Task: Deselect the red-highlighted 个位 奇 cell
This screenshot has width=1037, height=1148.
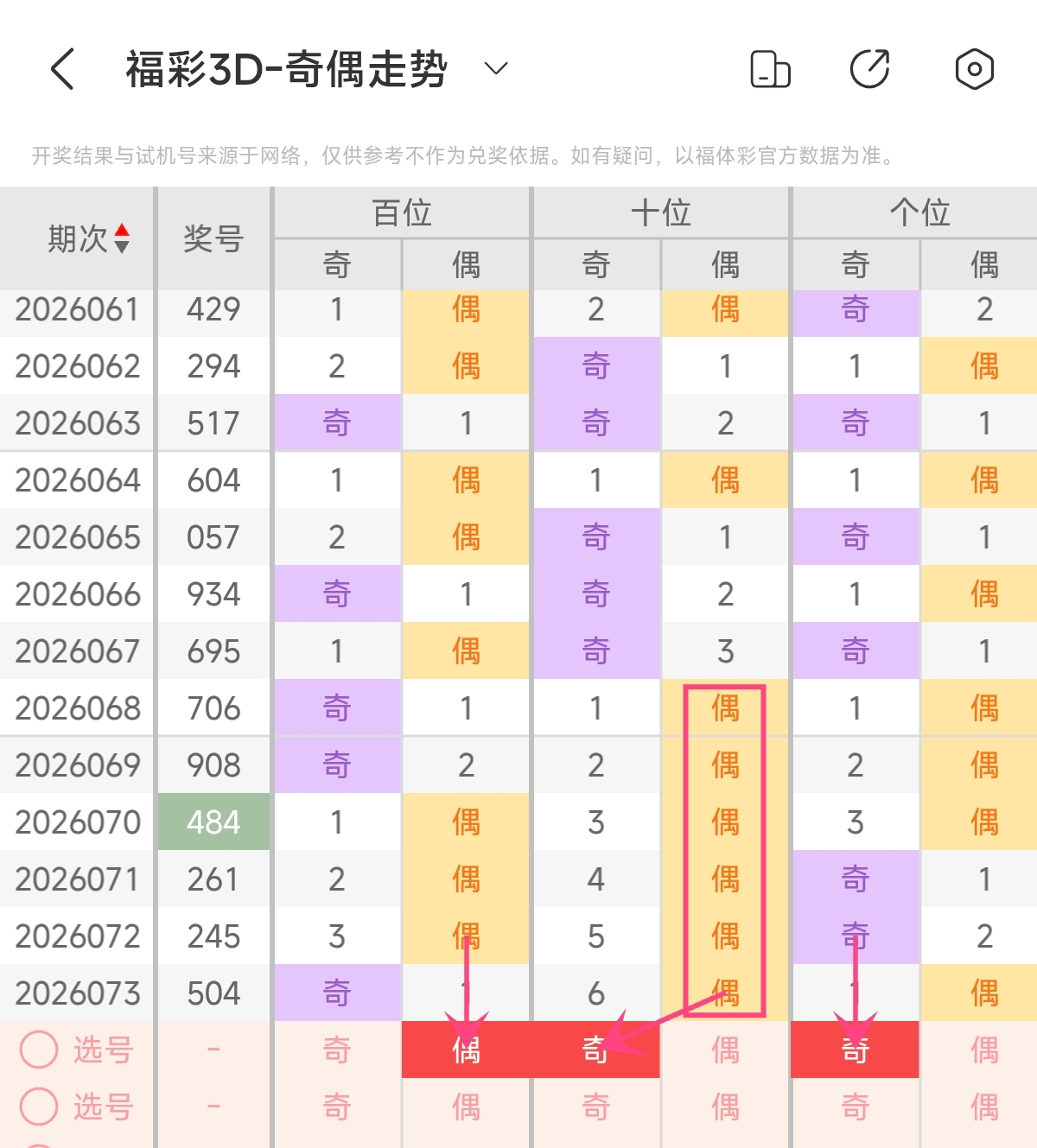Action: tap(855, 1050)
